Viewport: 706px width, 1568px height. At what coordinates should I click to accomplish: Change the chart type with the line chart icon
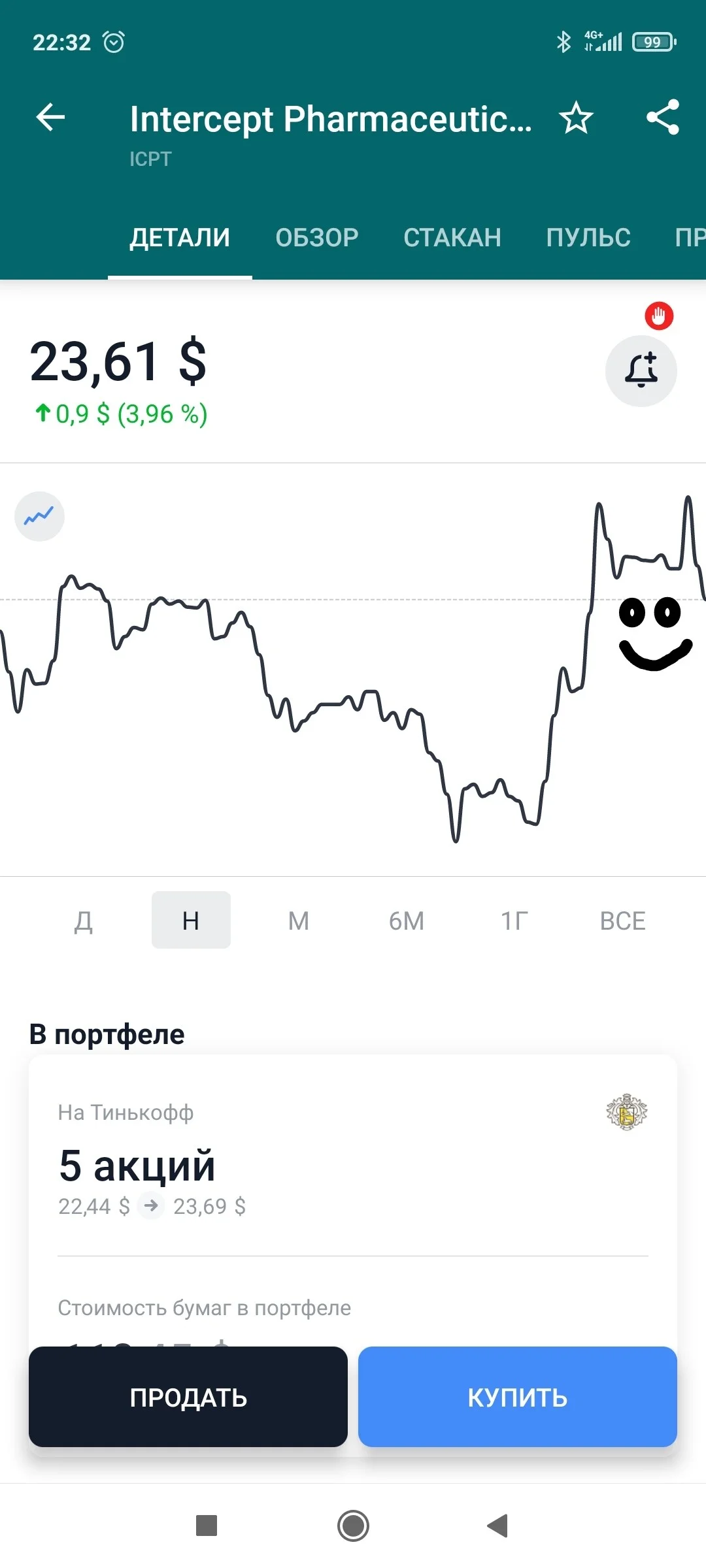[39, 516]
